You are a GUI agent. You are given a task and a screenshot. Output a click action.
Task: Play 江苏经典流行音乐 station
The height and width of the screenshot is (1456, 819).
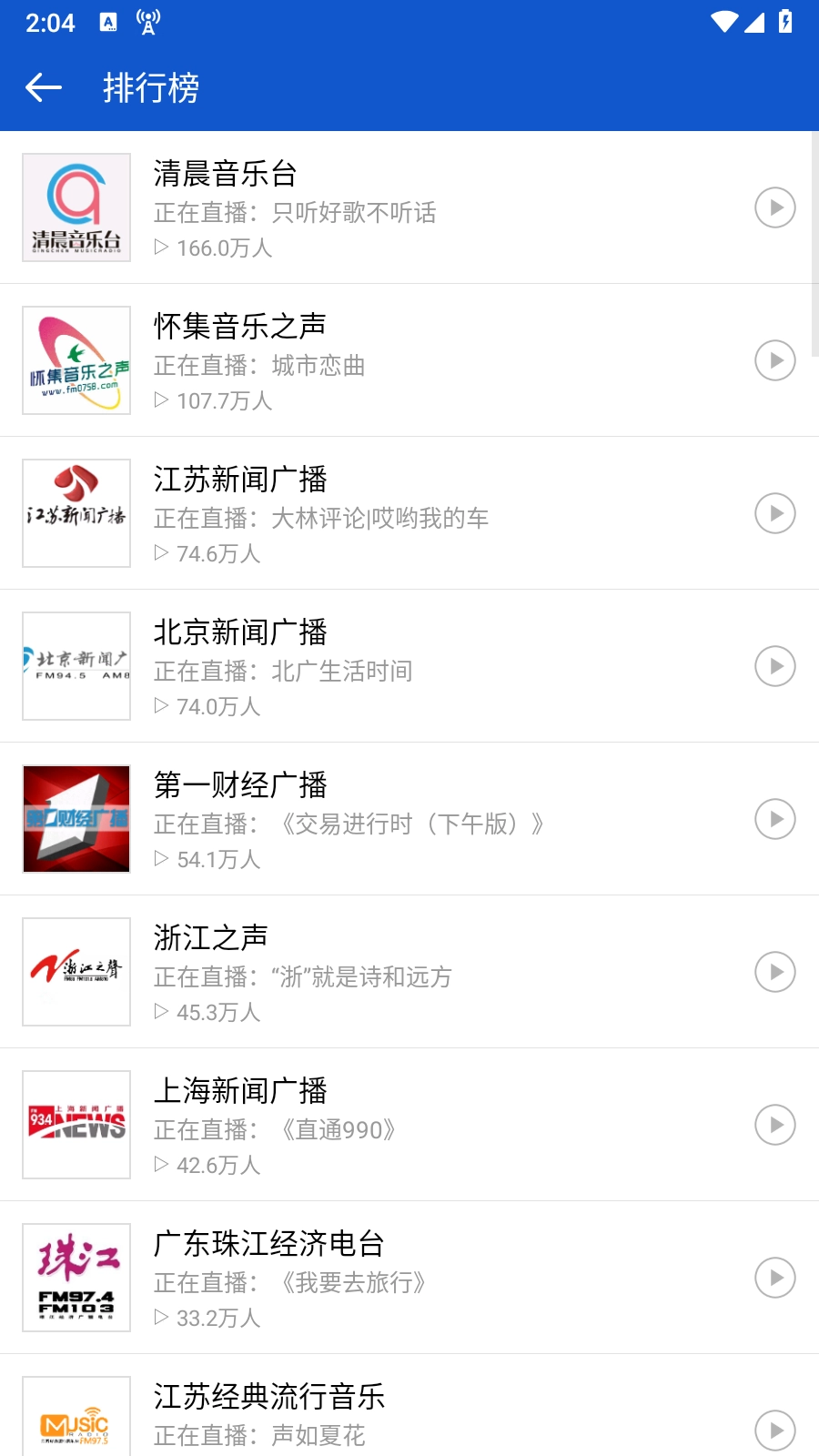point(774,1430)
